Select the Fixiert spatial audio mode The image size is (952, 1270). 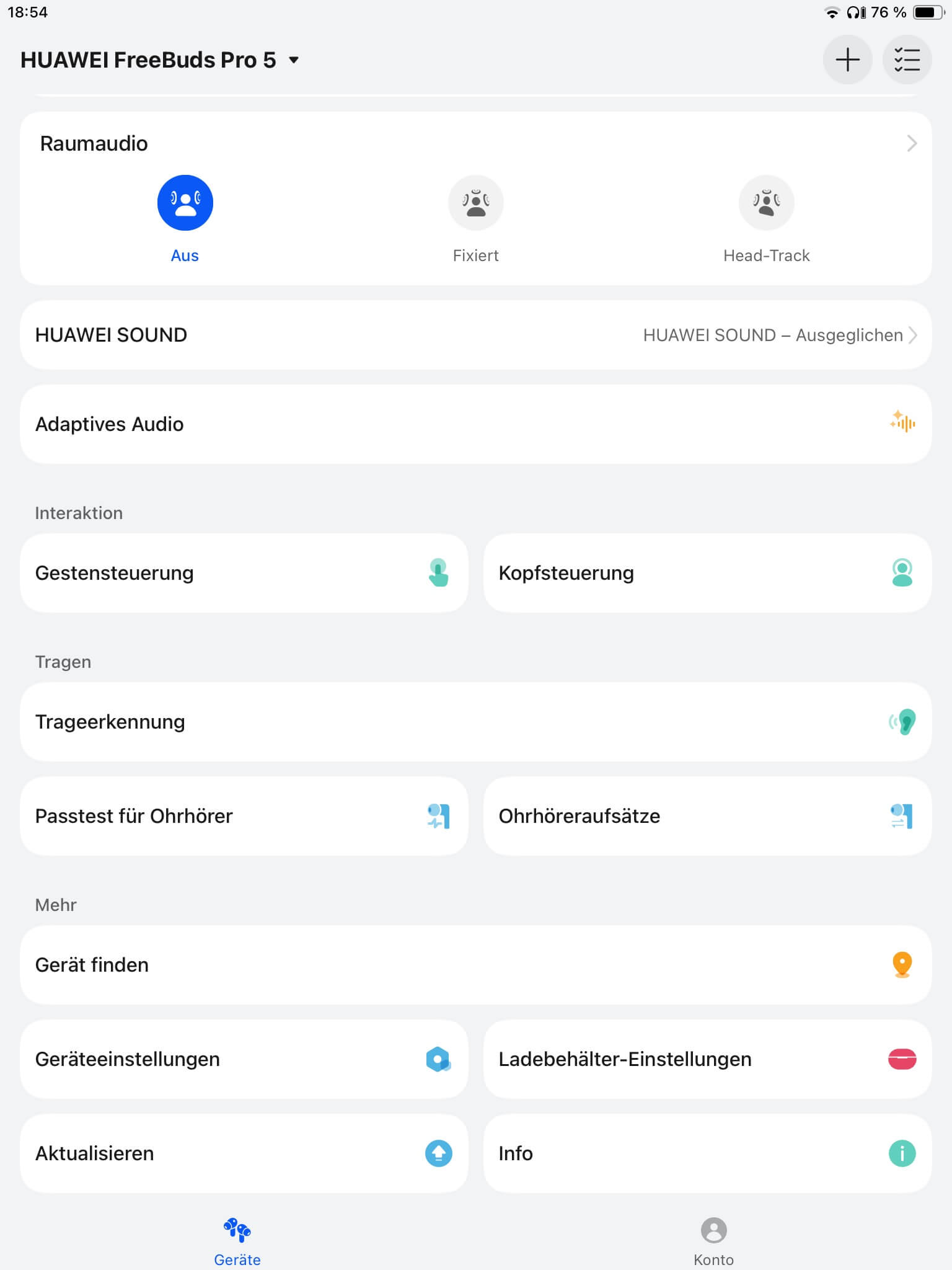475,203
